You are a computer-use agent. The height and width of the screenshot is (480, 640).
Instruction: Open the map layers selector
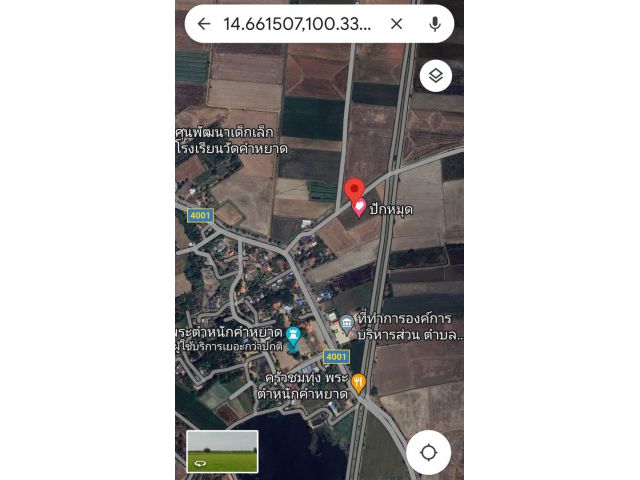point(435,76)
